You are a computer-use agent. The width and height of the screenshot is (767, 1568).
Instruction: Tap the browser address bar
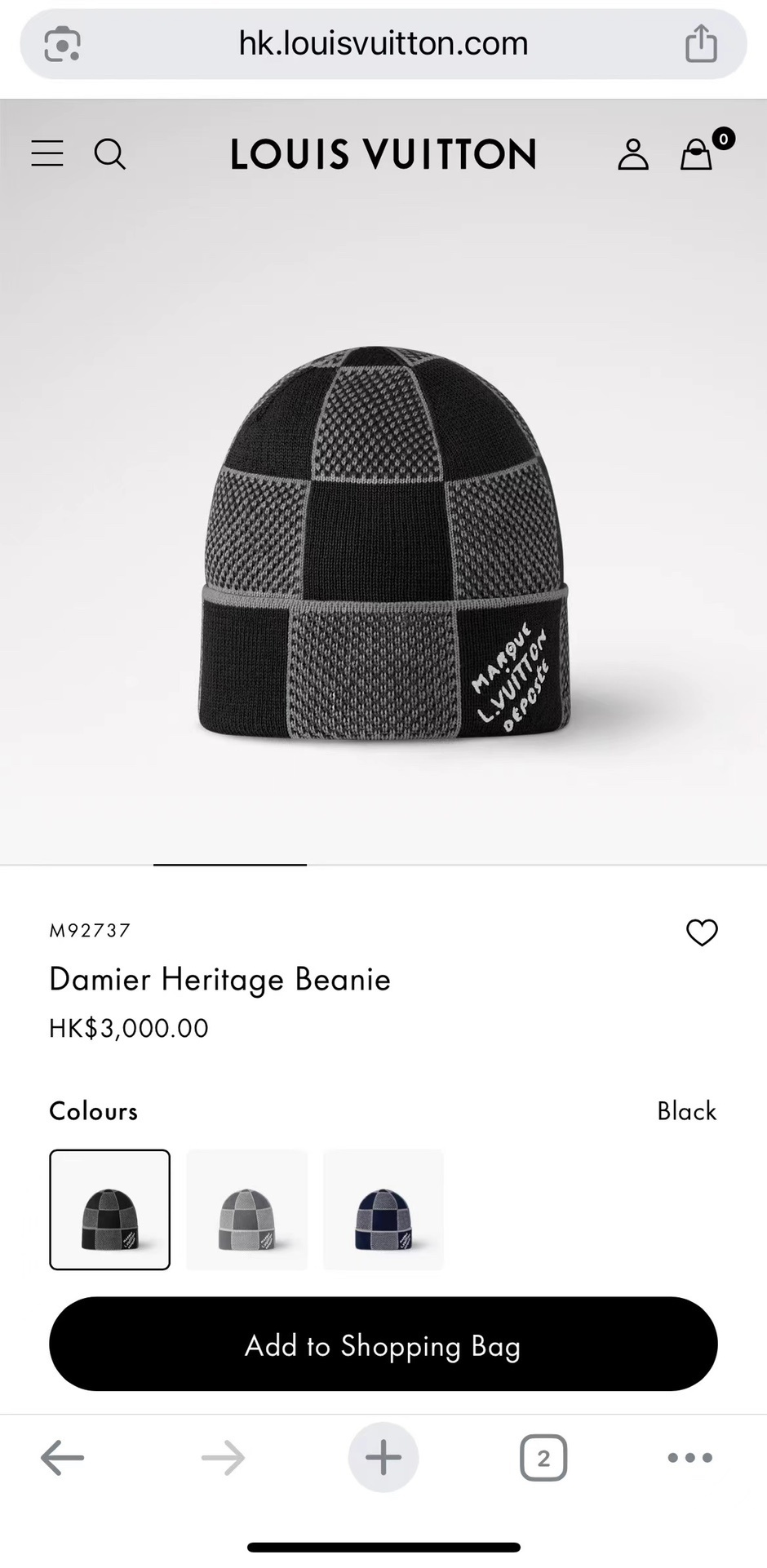[x=383, y=44]
